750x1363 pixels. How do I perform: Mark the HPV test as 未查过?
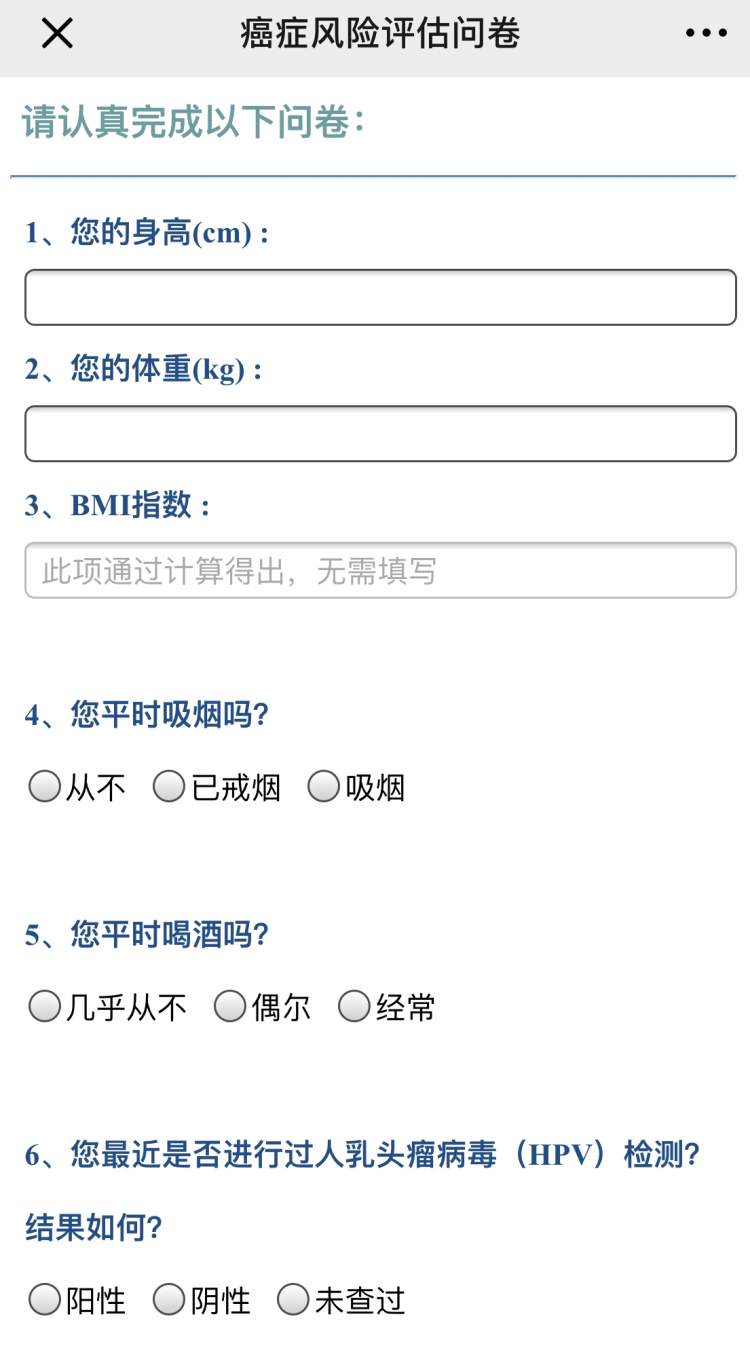tap(293, 1300)
